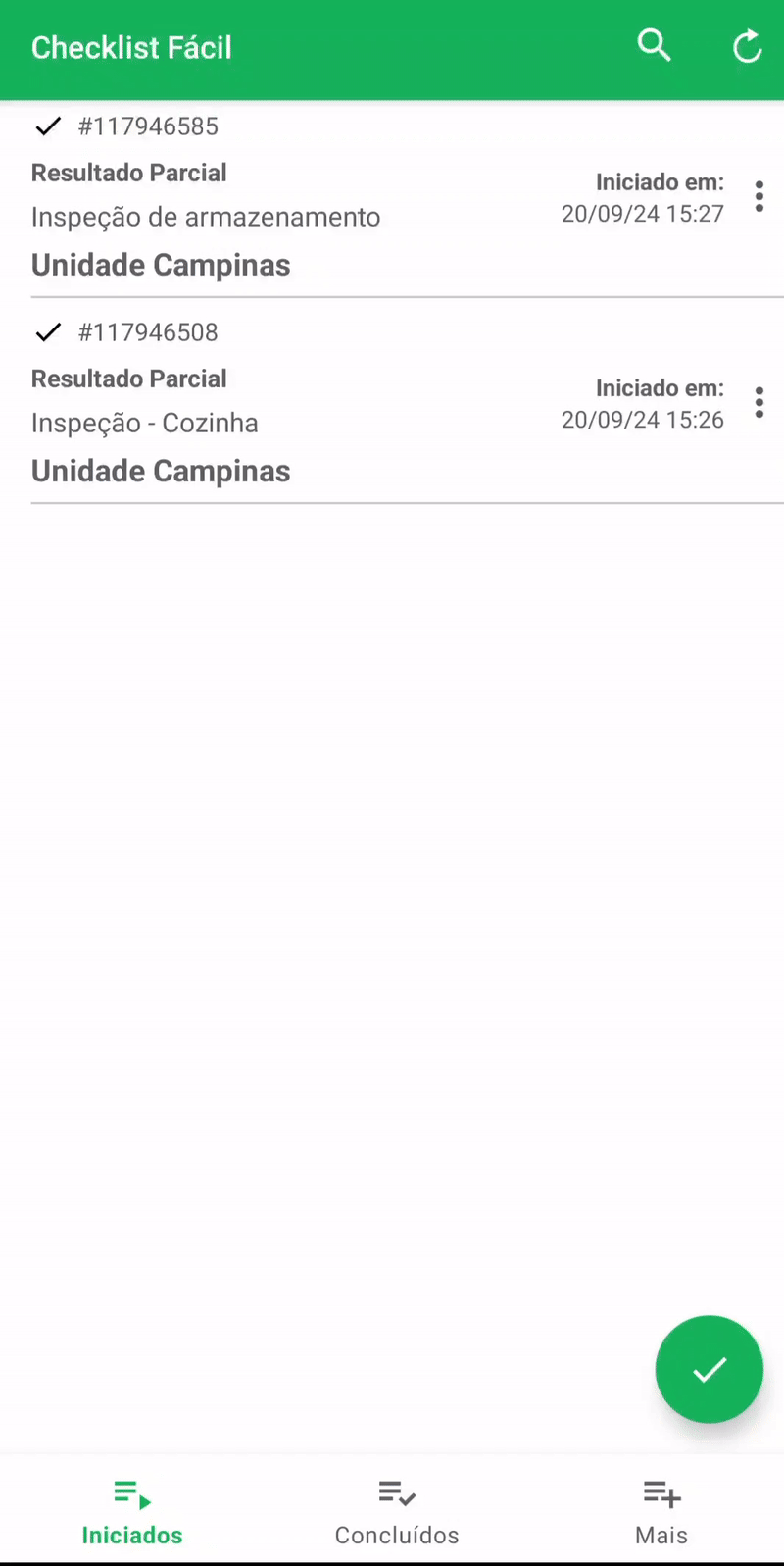Tap the green checkmark floating button
The height and width of the screenshot is (1566, 784).
709,1369
